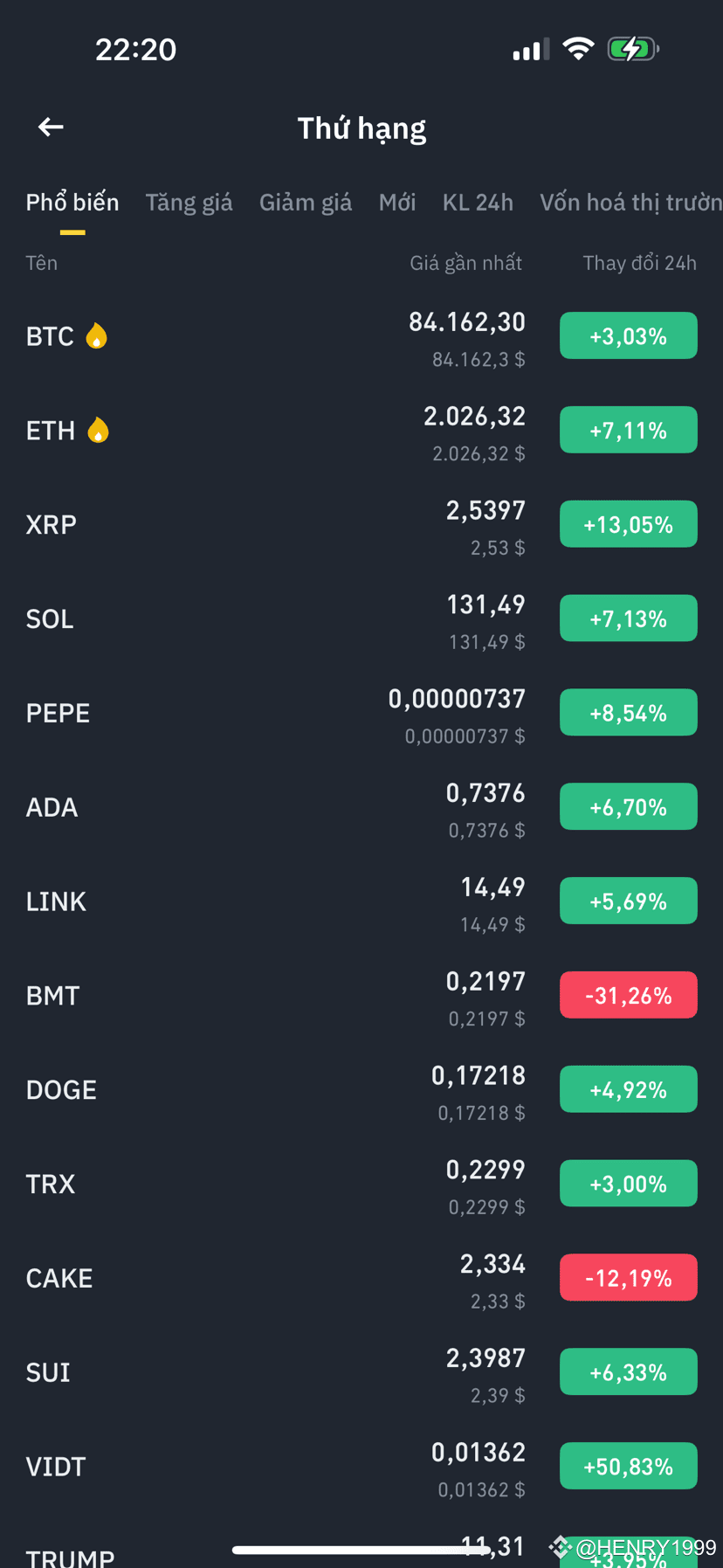
Task: Switch to the Giảm giá tab
Action: tap(306, 203)
